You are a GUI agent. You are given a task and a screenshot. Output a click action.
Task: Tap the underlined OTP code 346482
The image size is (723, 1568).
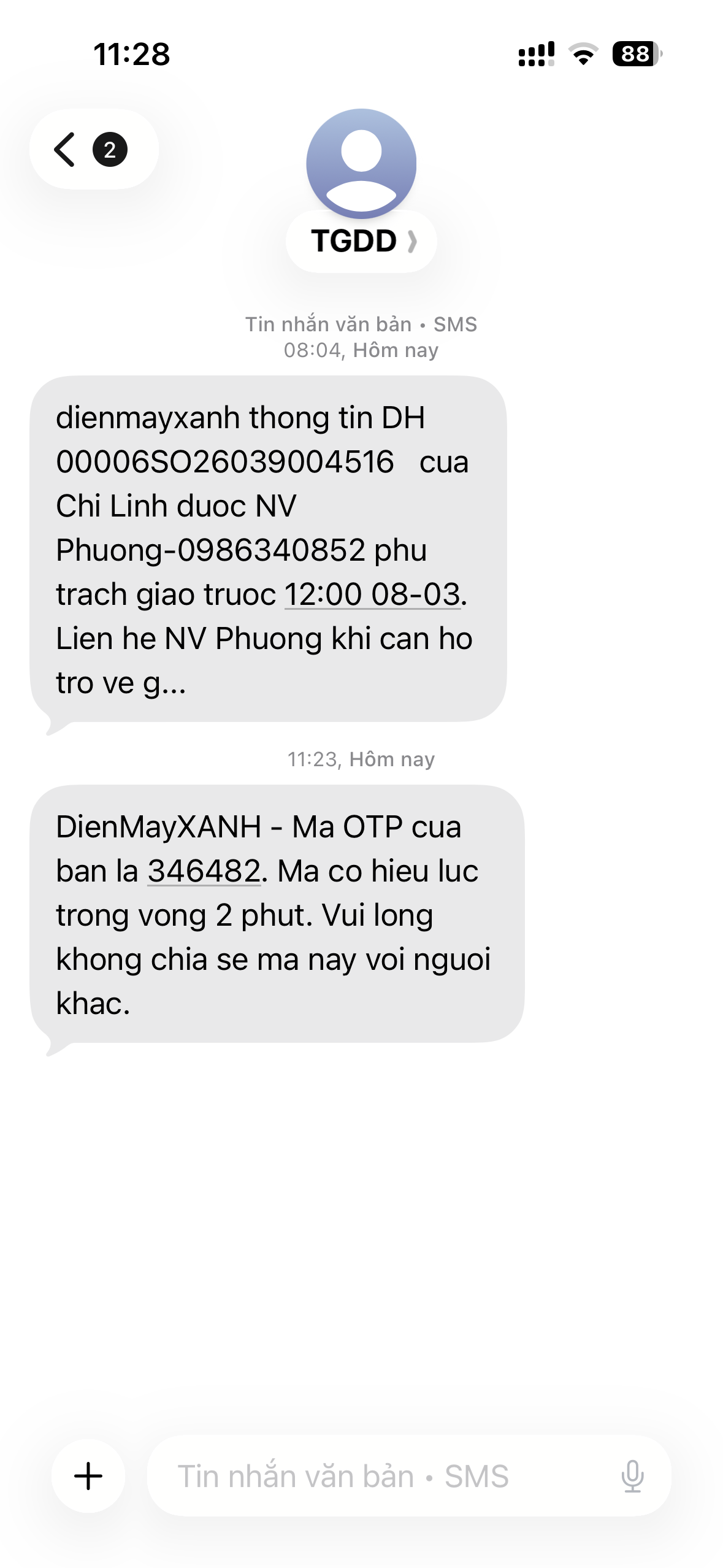click(x=204, y=872)
